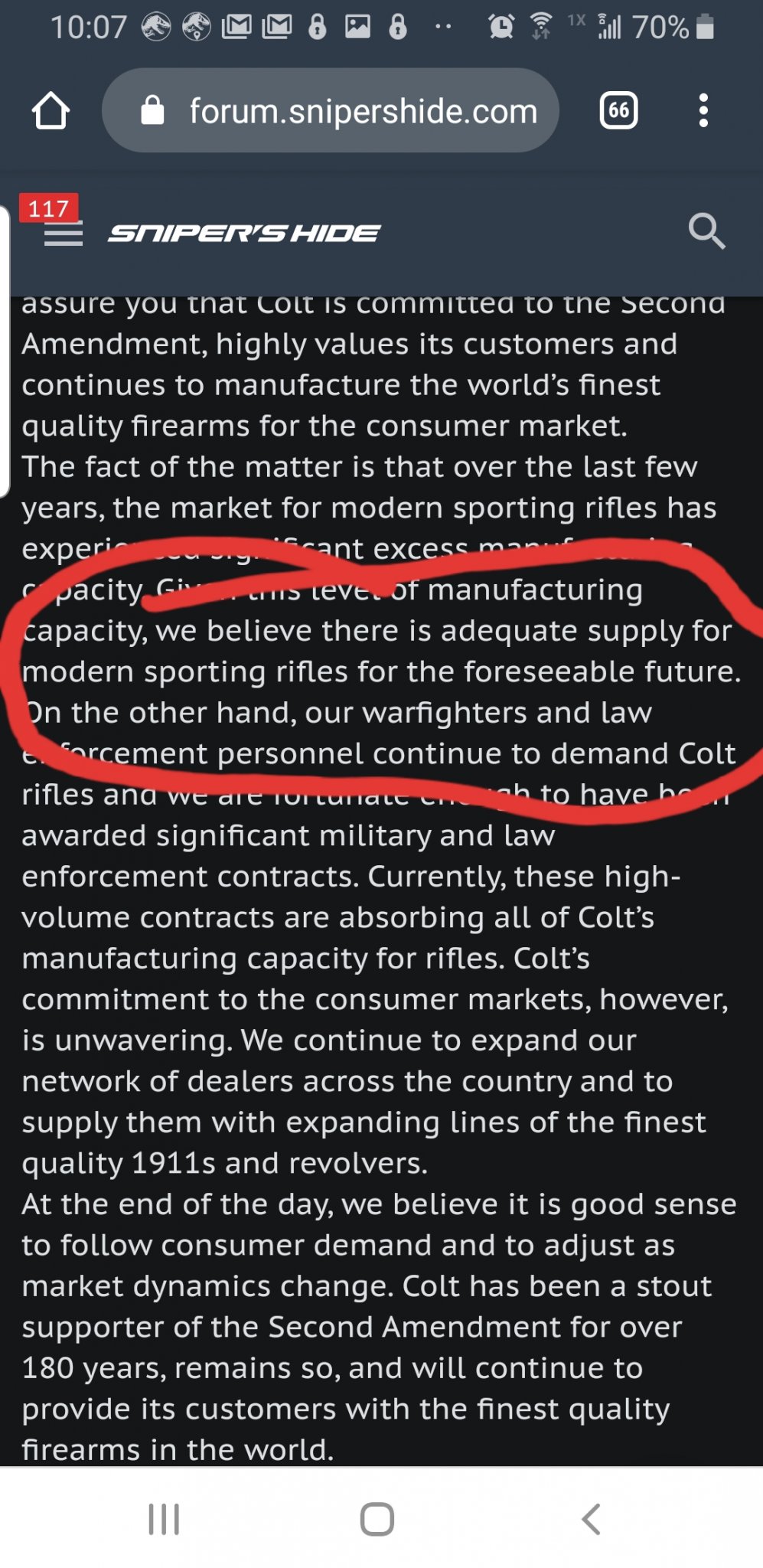The image size is (763, 1568).
Task: Go to the browser home page
Action: tap(51, 111)
